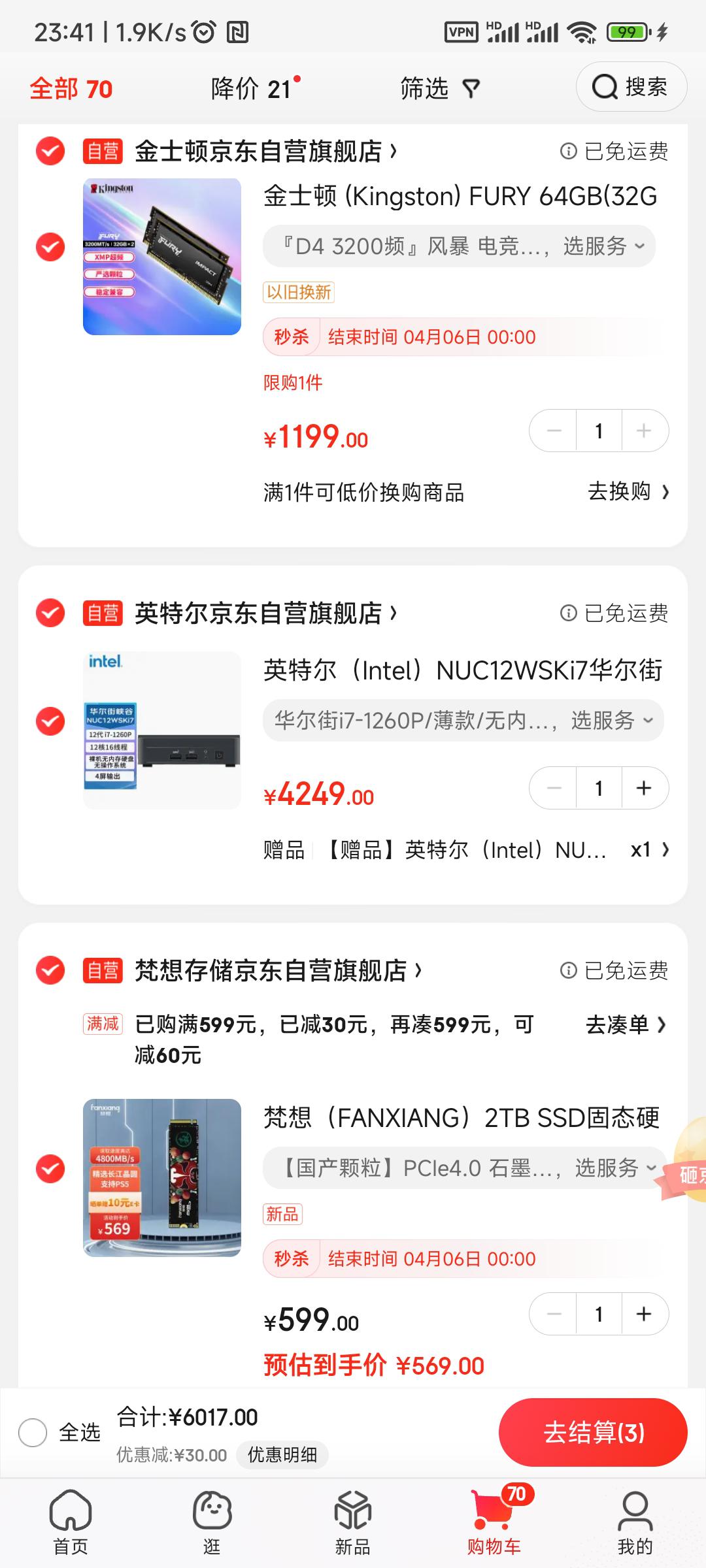Open the 搜索 search button
The height and width of the screenshot is (1568, 706).
tap(631, 87)
